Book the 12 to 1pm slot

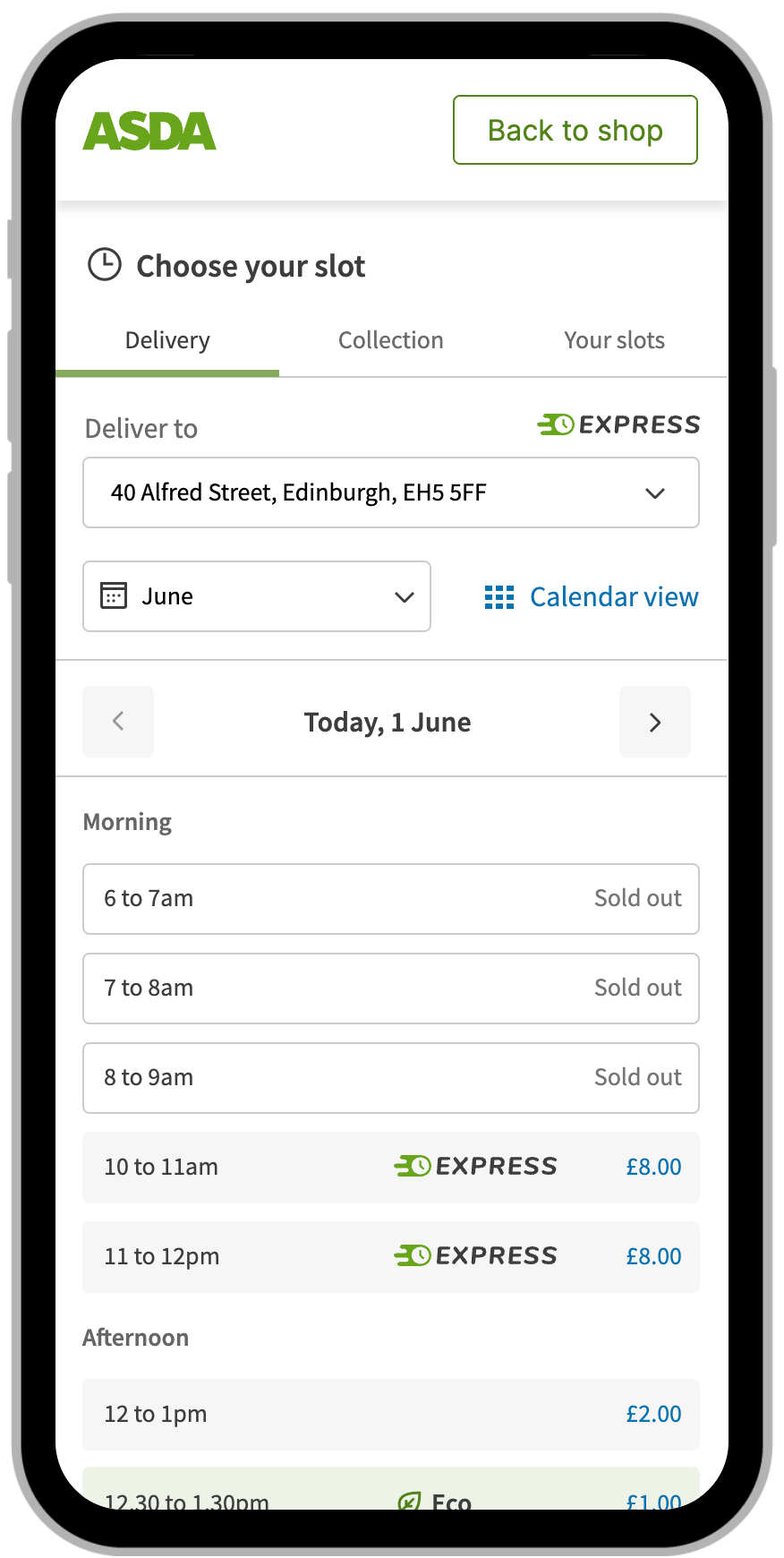[x=391, y=1415]
